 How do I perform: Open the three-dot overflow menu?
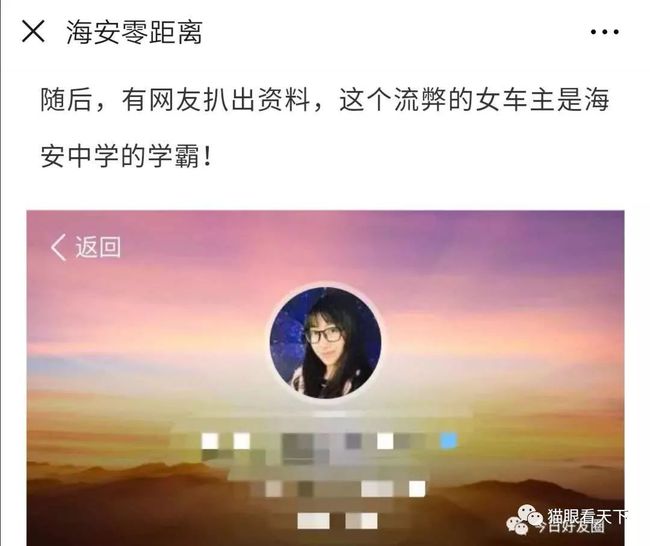point(604,32)
